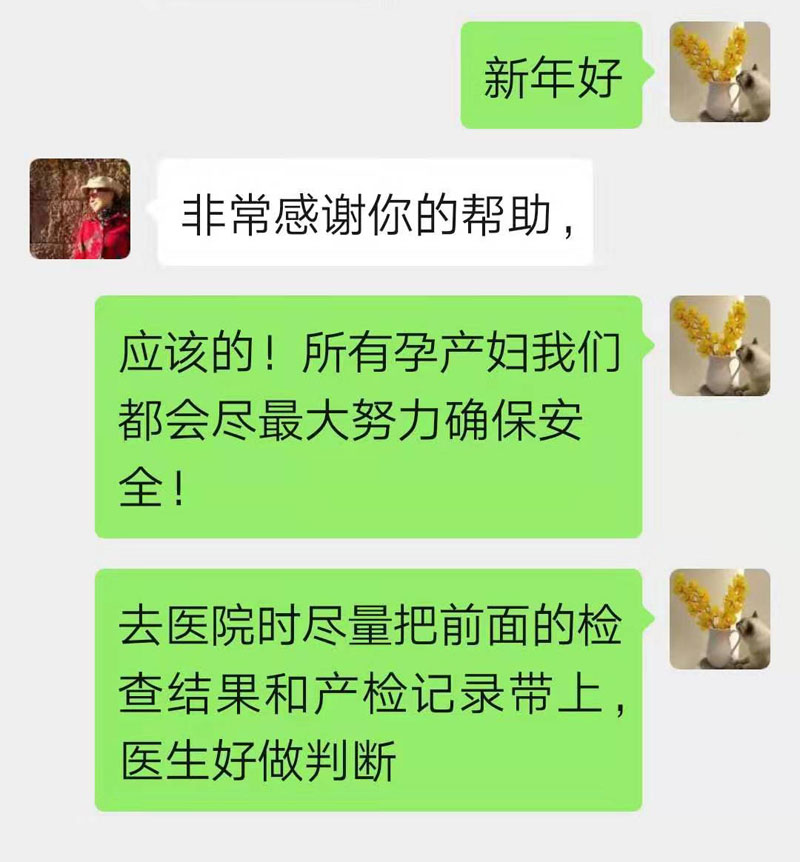Click the topmost avatar showing yellow flowers
800x862 pixels.
pyautogui.click(x=722, y=73)
